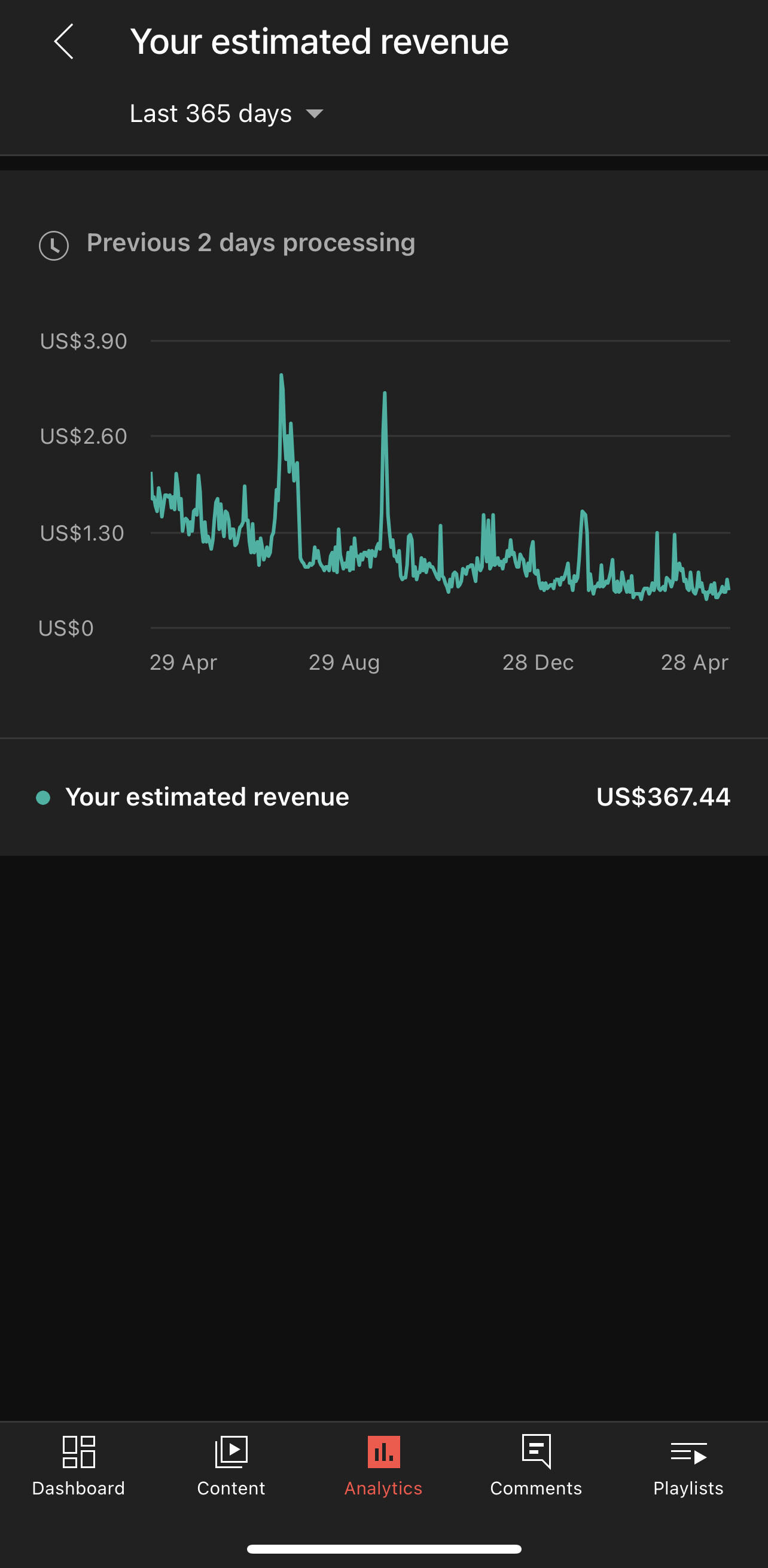Open the Content tab
The width and height of the screenshot is (768, 1568).
coord(231,1466)
